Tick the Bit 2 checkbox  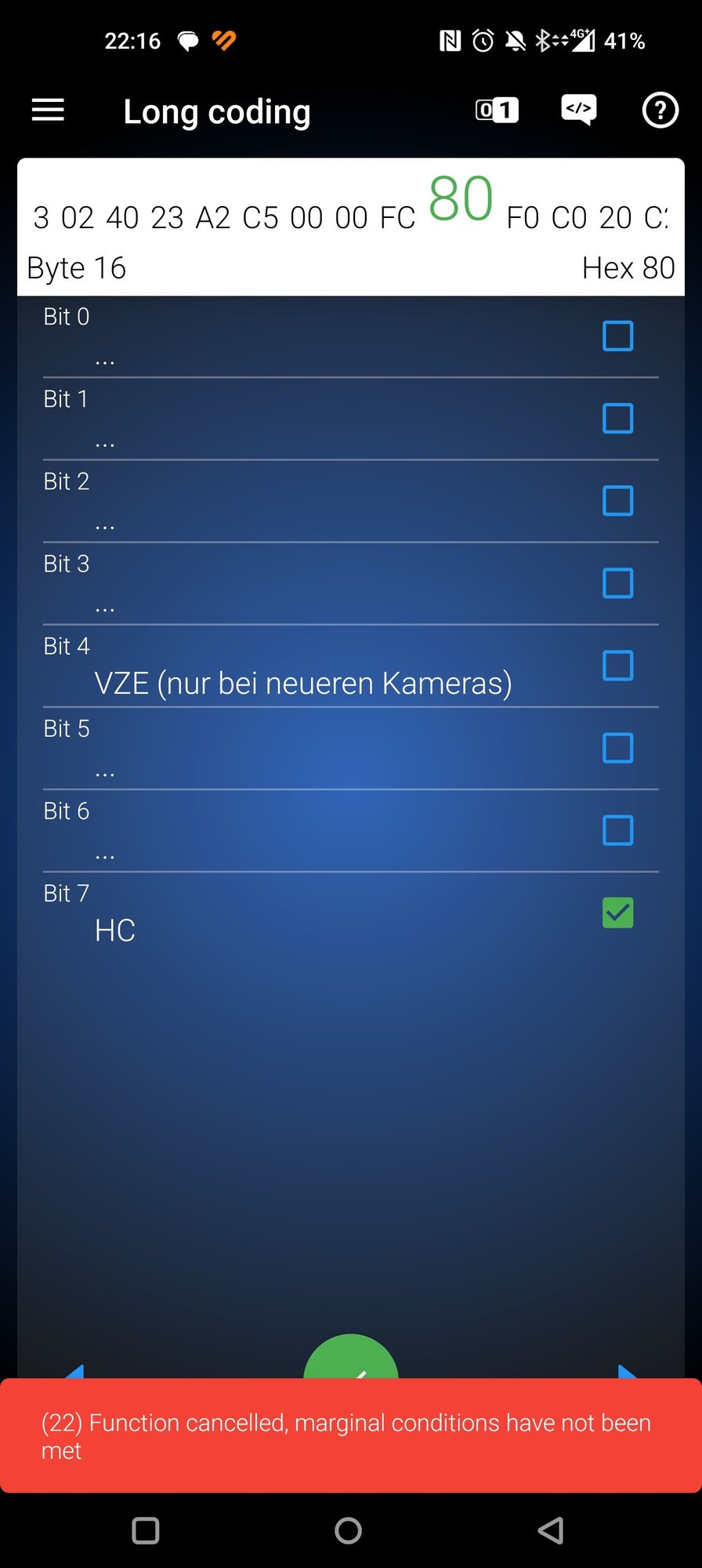(617, 501)
